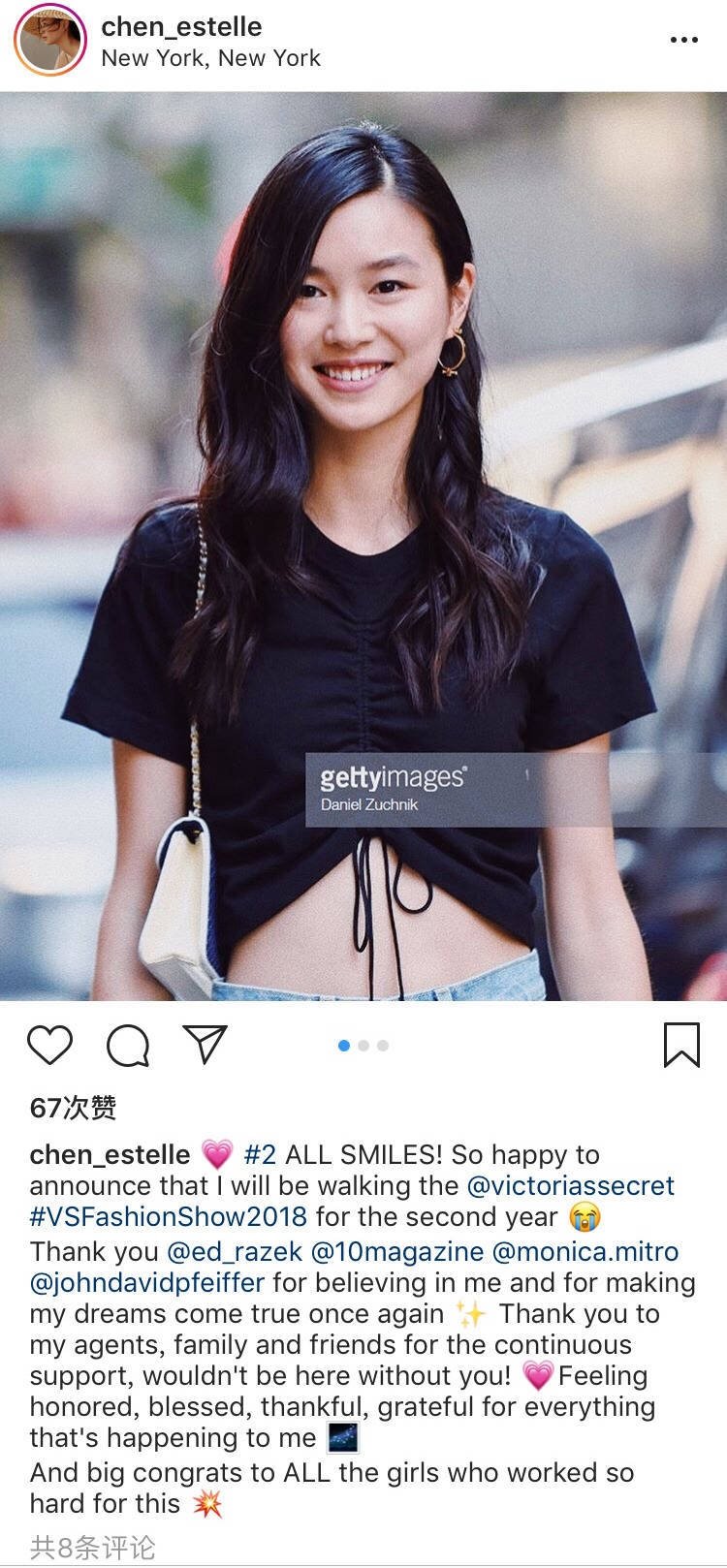View the 67 likes list
The image size is (727, 1568).
[74, 1108]
